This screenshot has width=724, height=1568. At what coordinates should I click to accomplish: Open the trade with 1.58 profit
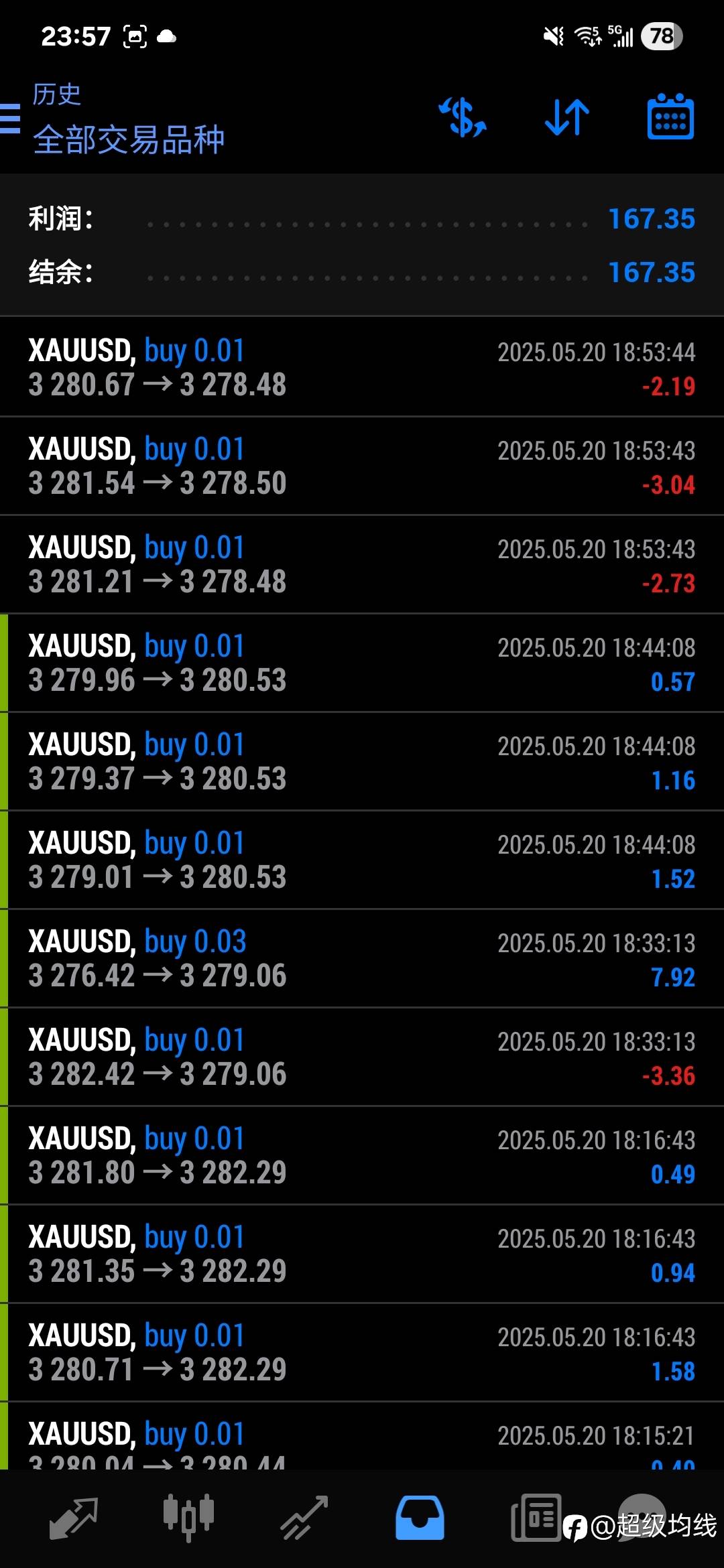(x=362, y=1352)
